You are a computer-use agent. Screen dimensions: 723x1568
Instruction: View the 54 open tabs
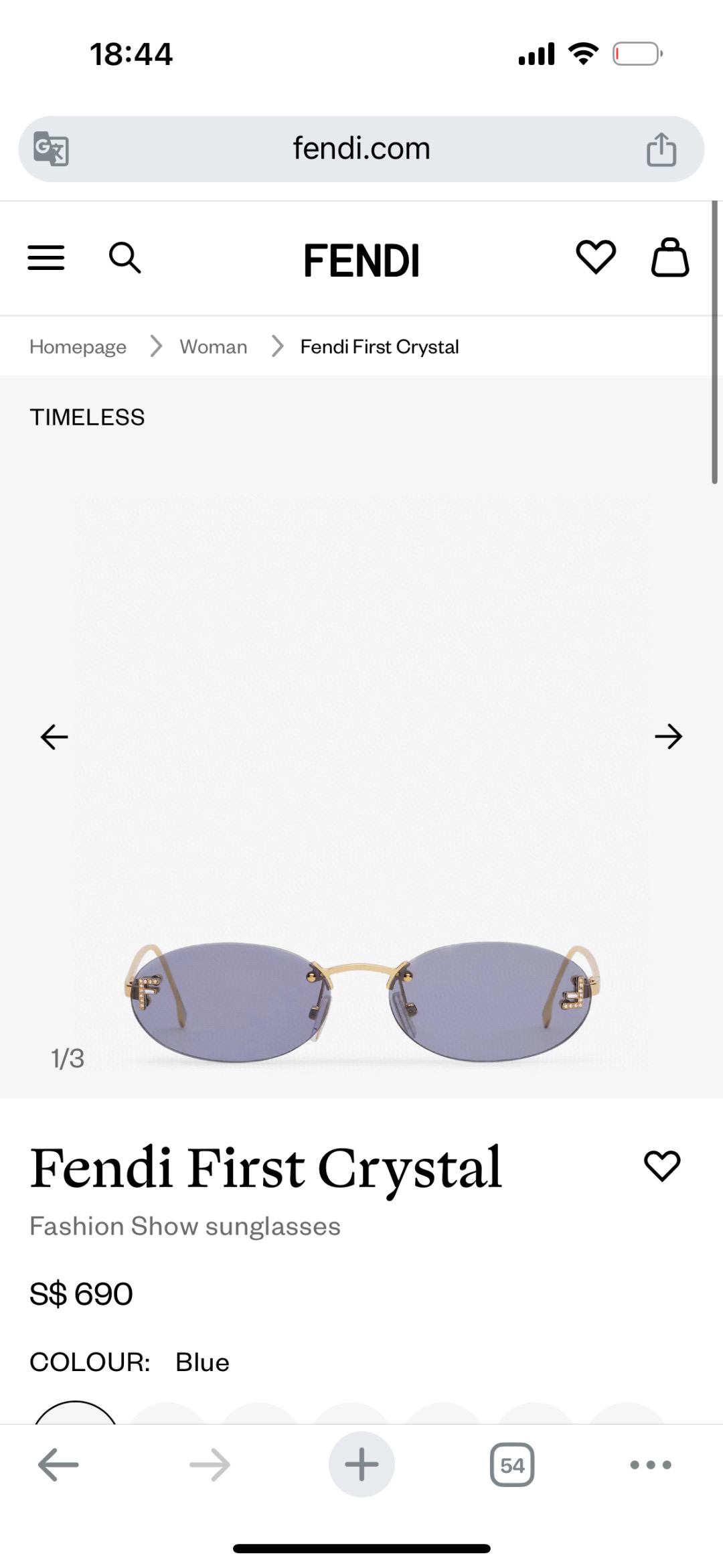pyautogui.click(x=512, y=1465)
